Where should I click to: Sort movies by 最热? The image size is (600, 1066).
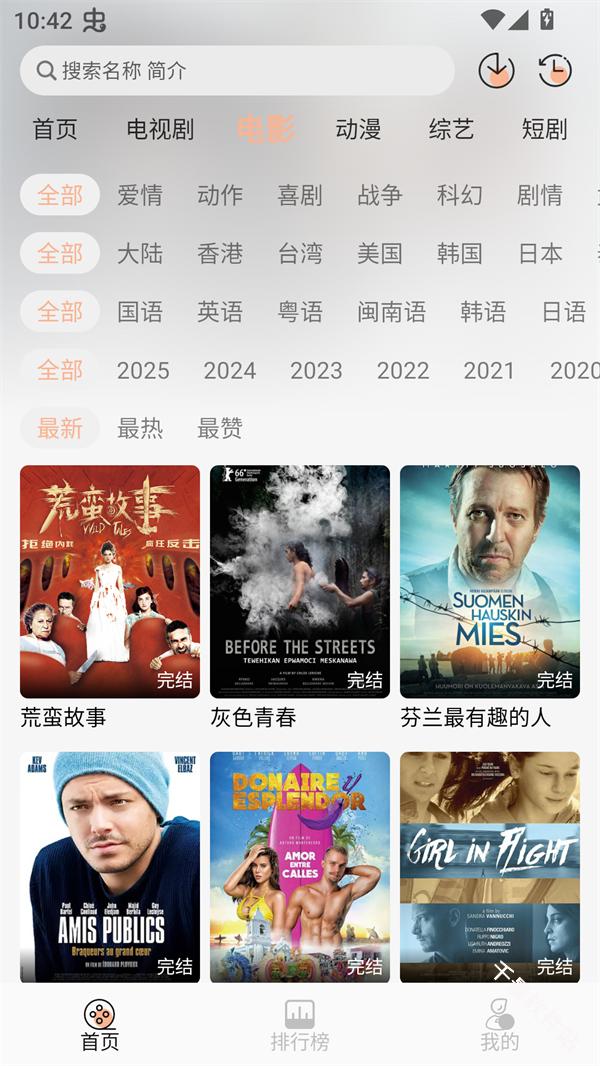point(140,429)
